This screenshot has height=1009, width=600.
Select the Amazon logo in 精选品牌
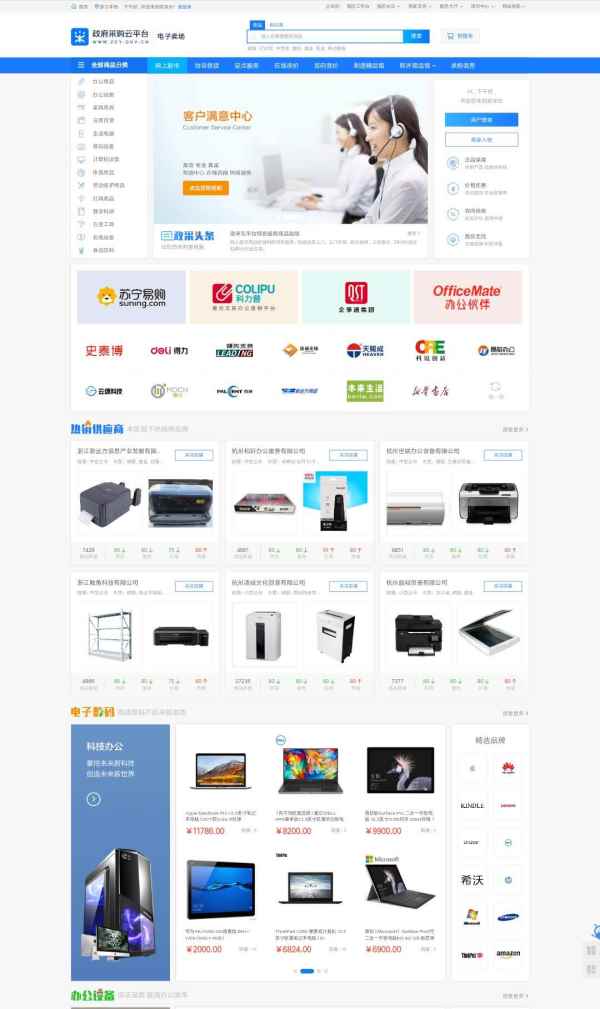coord(507,954)
